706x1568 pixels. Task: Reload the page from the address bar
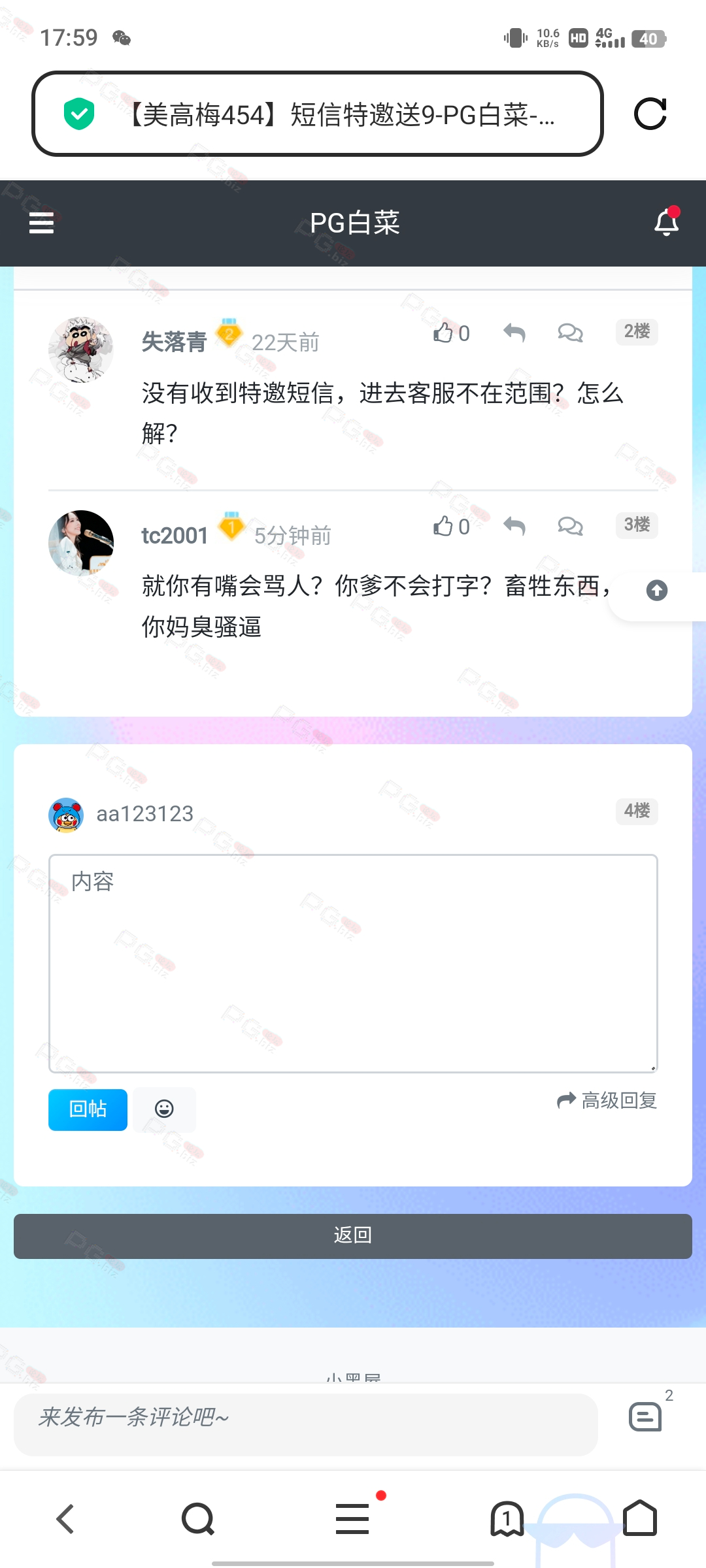point(650,114)
